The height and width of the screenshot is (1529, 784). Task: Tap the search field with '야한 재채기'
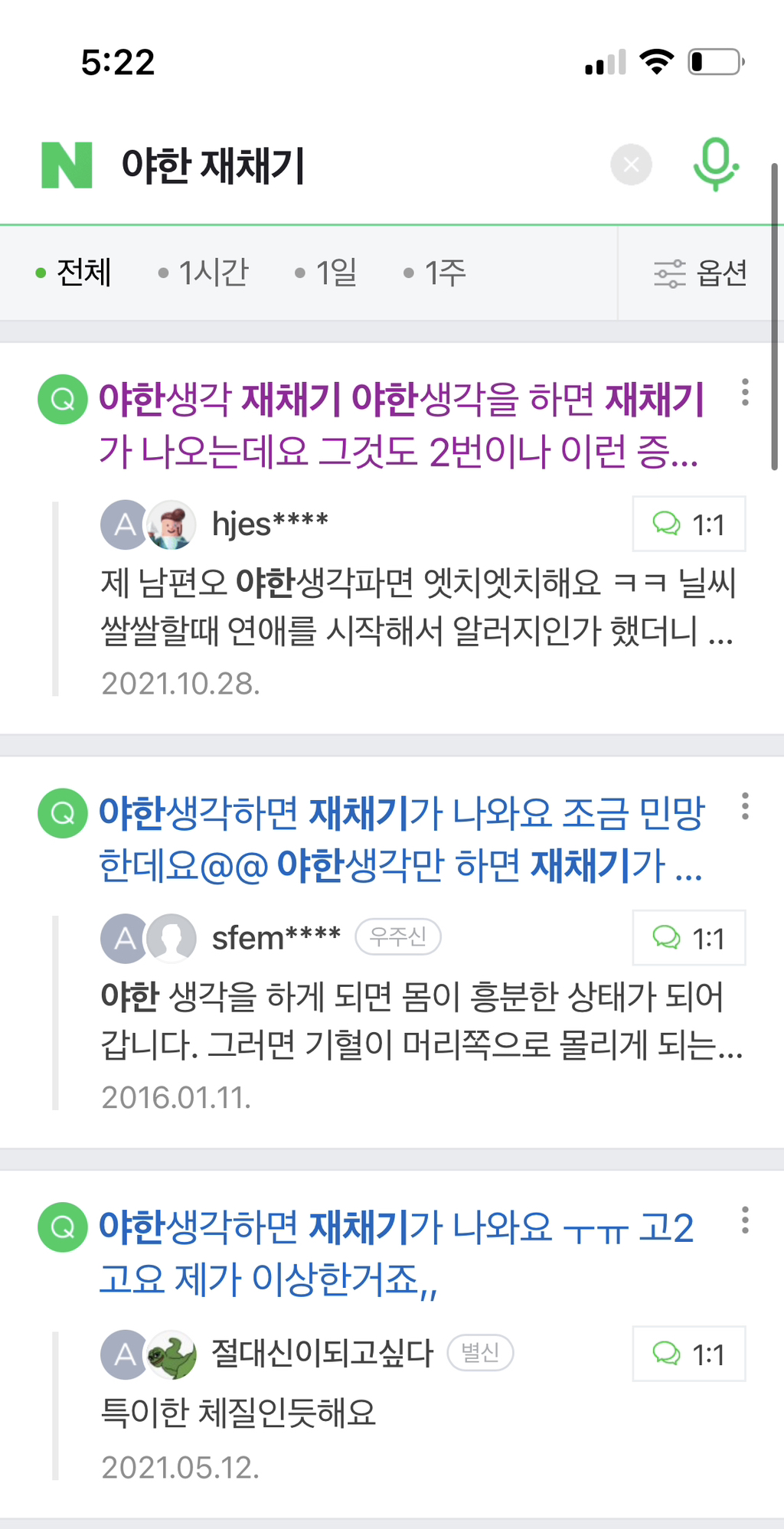point(345,165)
